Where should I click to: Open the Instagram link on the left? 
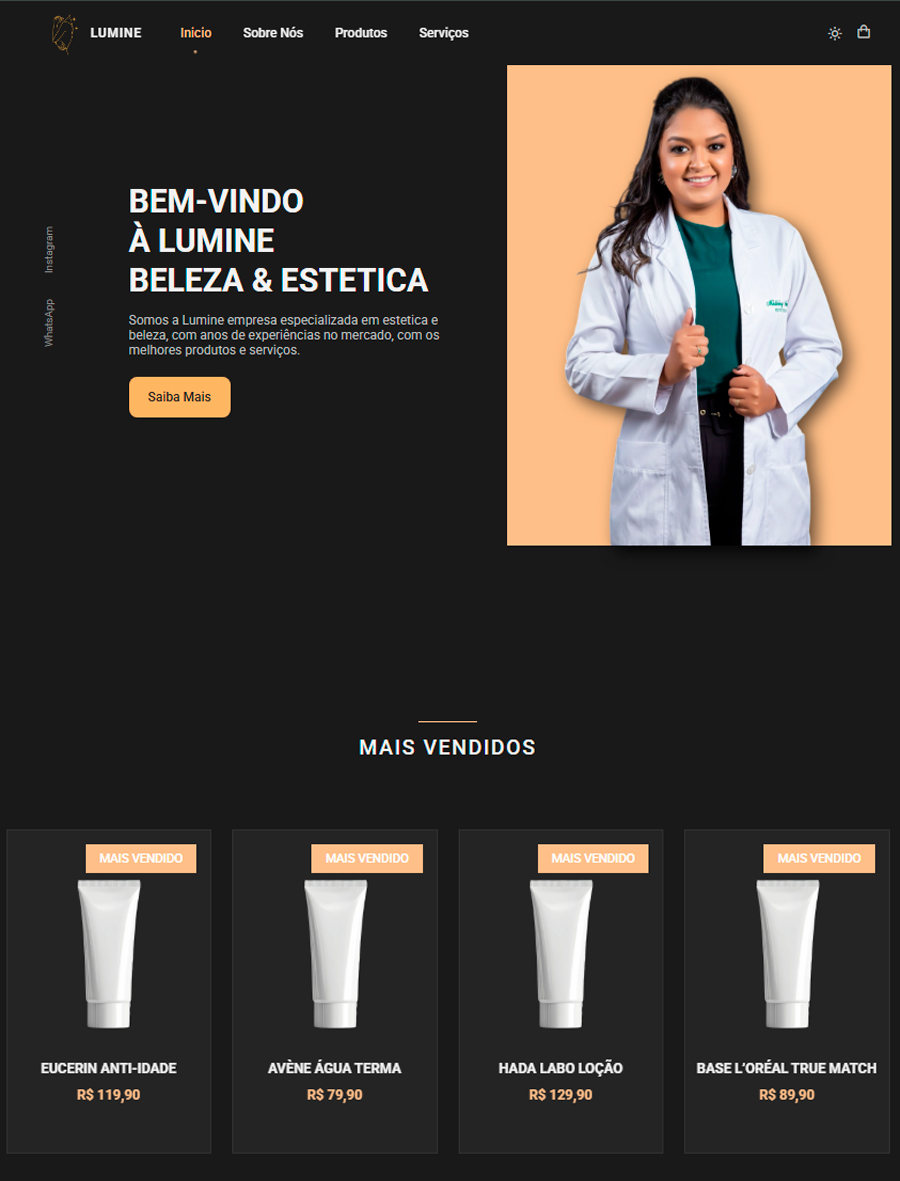point(47,248)
